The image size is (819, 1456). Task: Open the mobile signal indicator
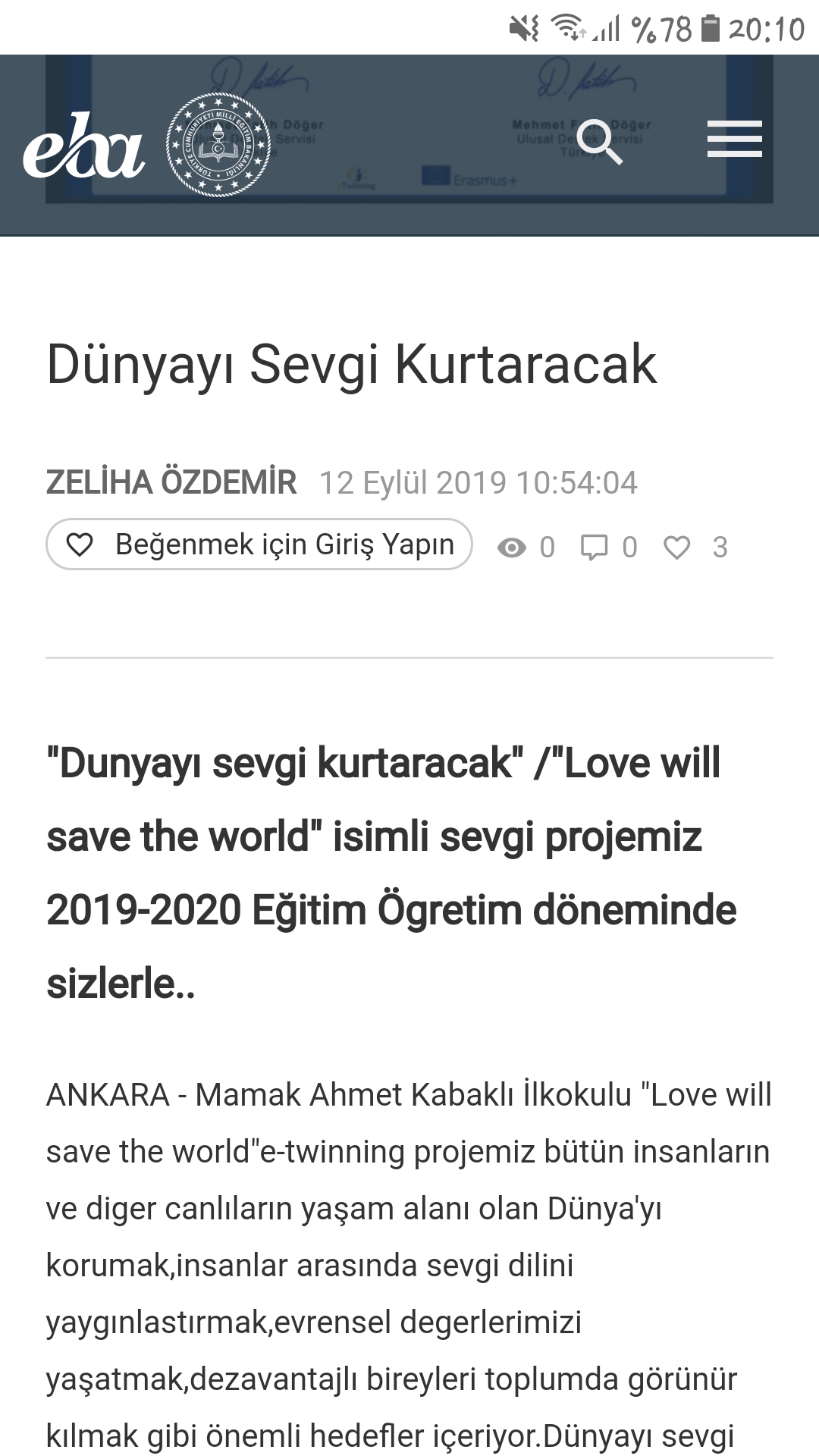(x=607, y=27)
